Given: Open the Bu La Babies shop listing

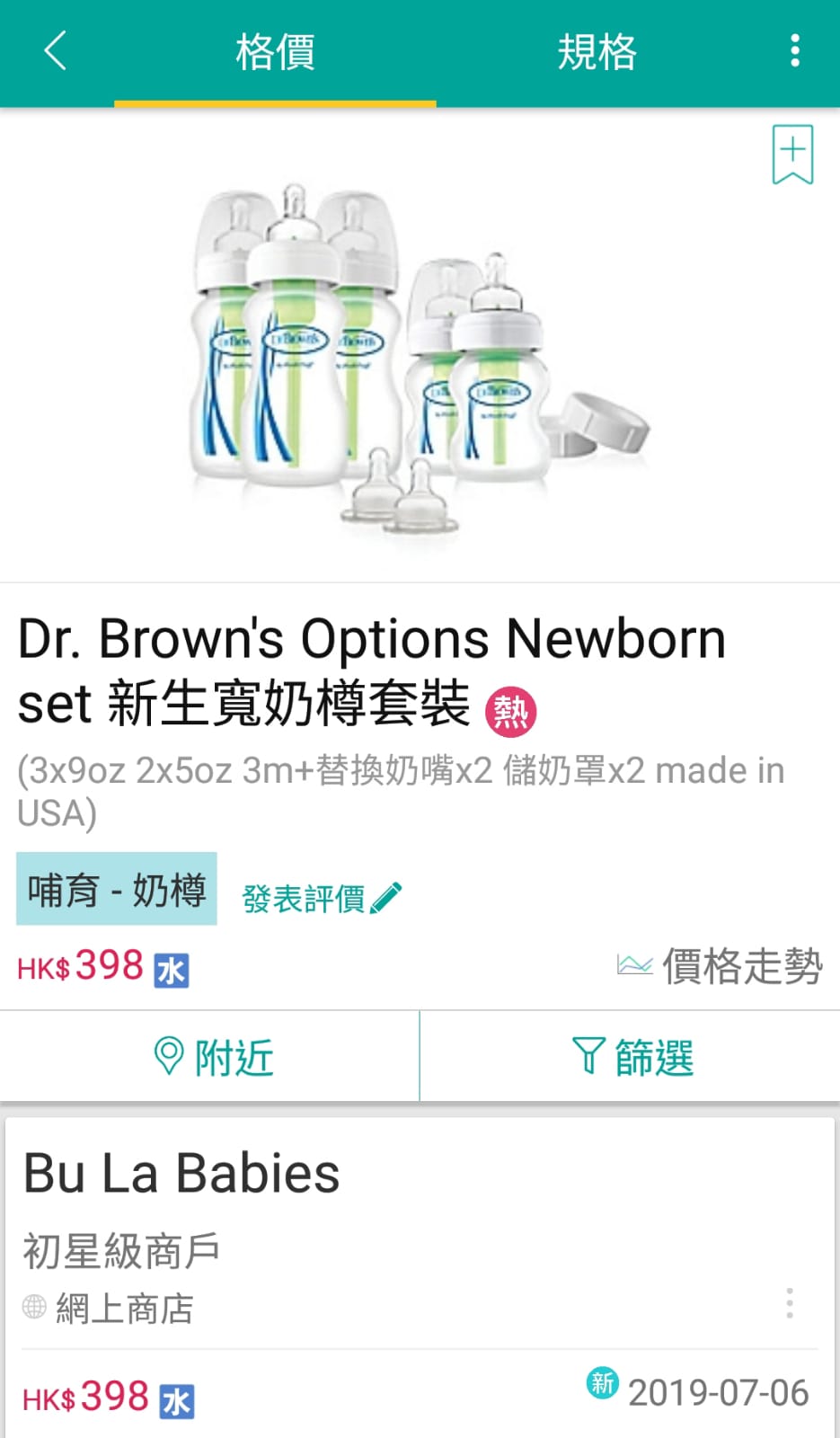Looking at the screenshot, I should pos(181,1173).
